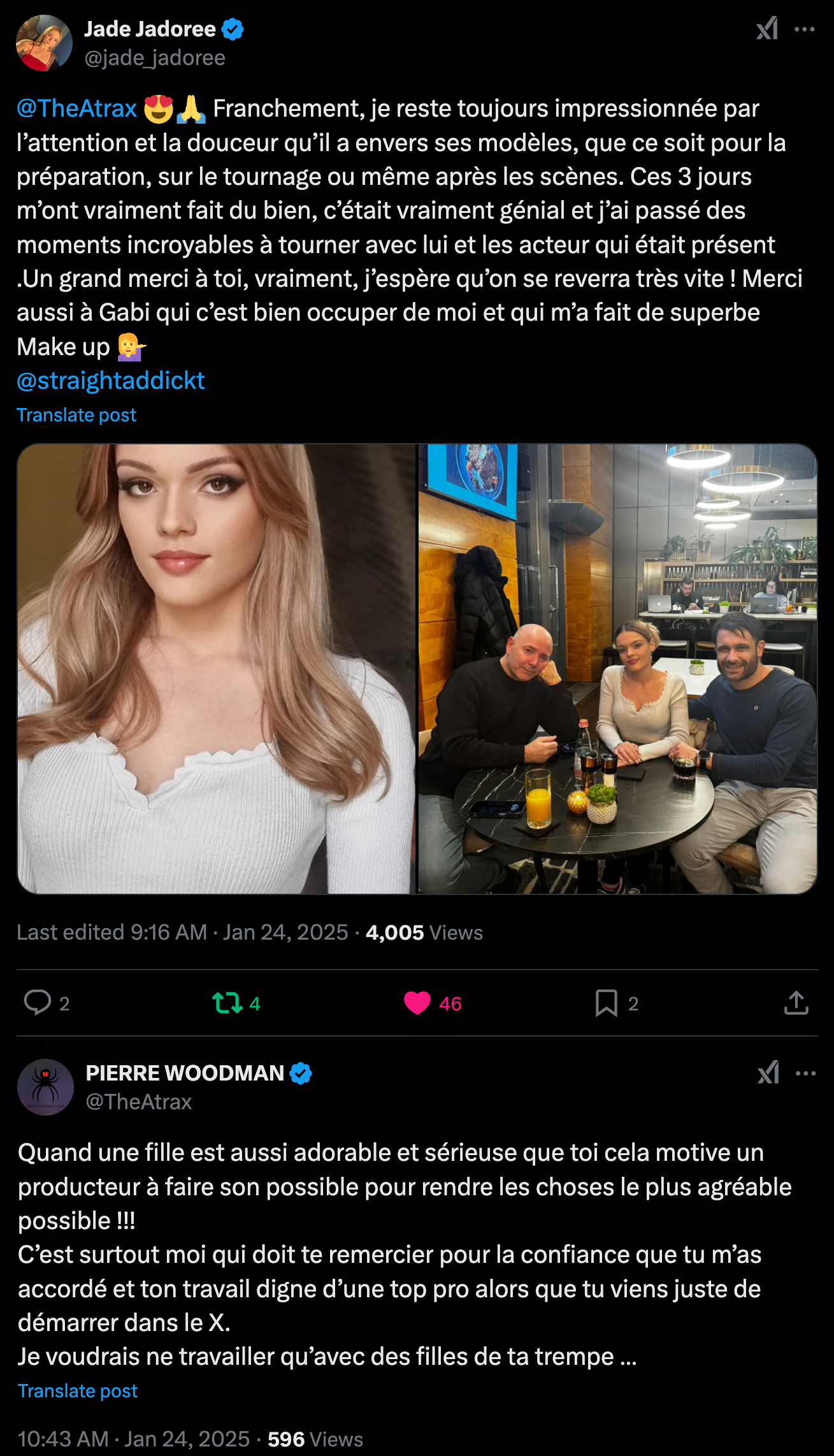The height and width of the screenshot is (1456, 834).
Task: Open the Grok icon on Jade Jadoree's post
Action: tap(767, 29)
